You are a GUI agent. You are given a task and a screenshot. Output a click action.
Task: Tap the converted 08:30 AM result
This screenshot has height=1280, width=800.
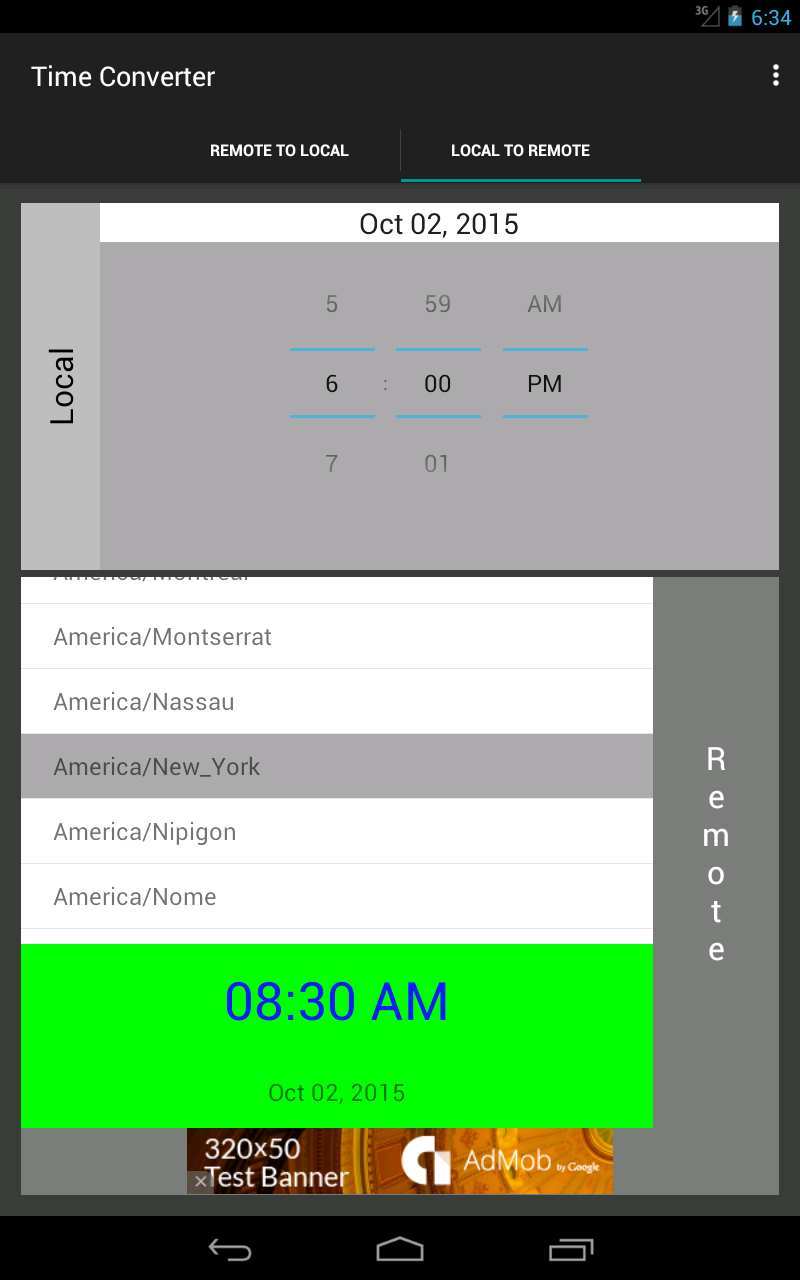[x=337, y=1001]
